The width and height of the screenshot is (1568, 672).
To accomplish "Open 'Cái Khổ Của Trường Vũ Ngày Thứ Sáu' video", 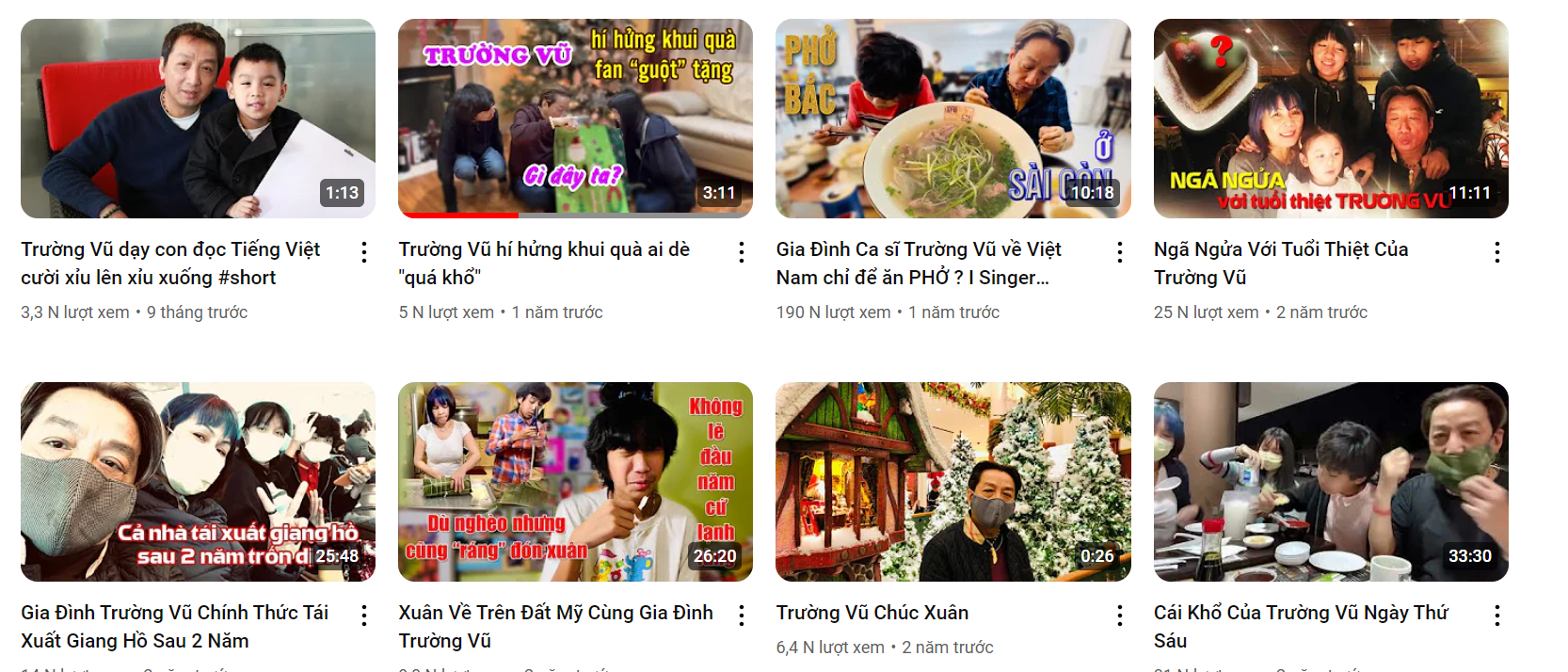I will coord(1331,482).
